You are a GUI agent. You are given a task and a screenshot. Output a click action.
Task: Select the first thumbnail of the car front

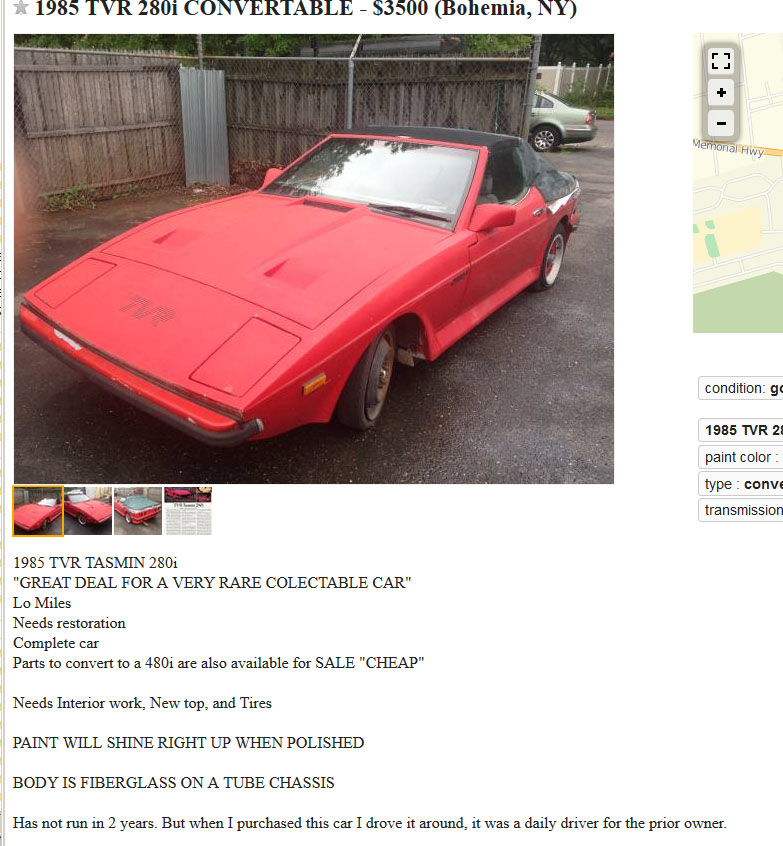click(38, 511)
